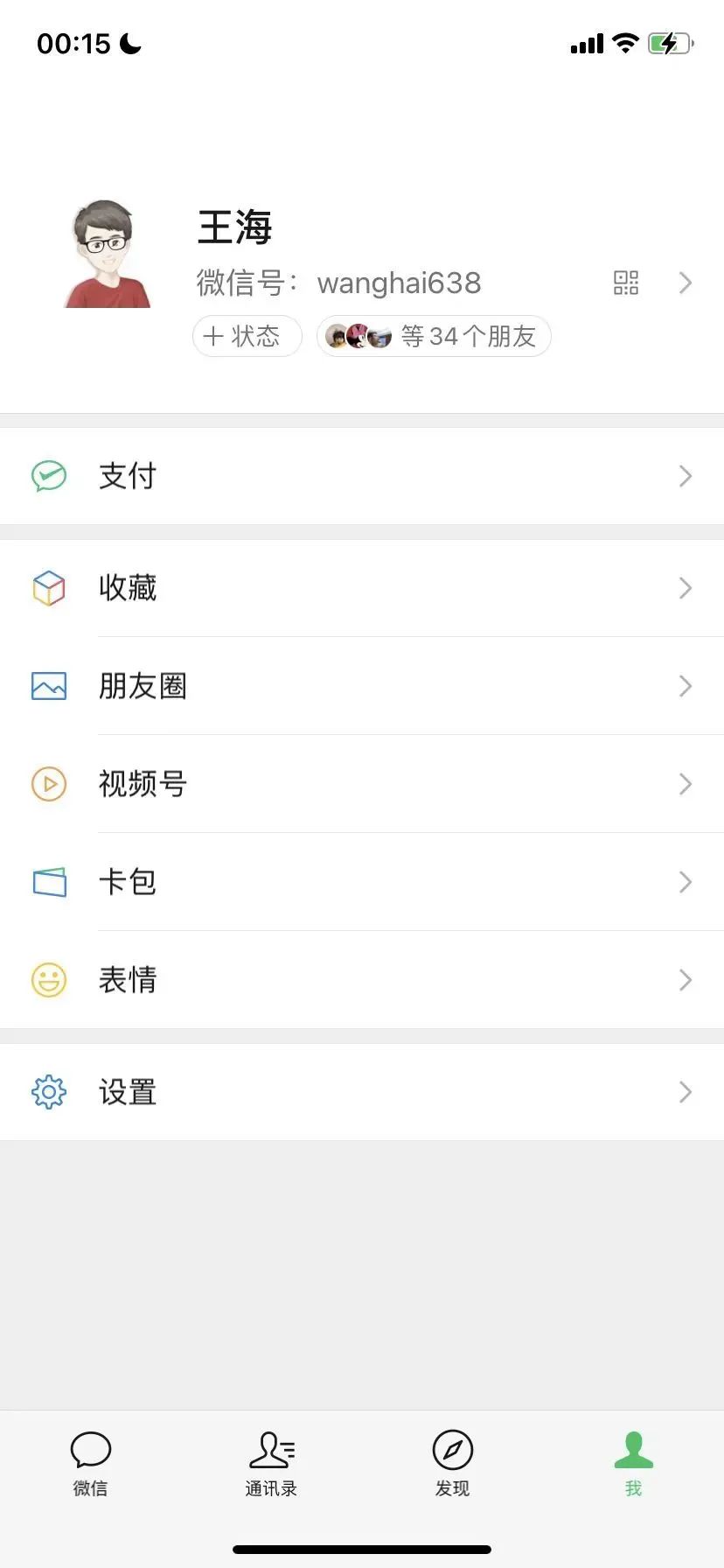Open 视频号 channels
724x1568 pixels.
(362, 784)
